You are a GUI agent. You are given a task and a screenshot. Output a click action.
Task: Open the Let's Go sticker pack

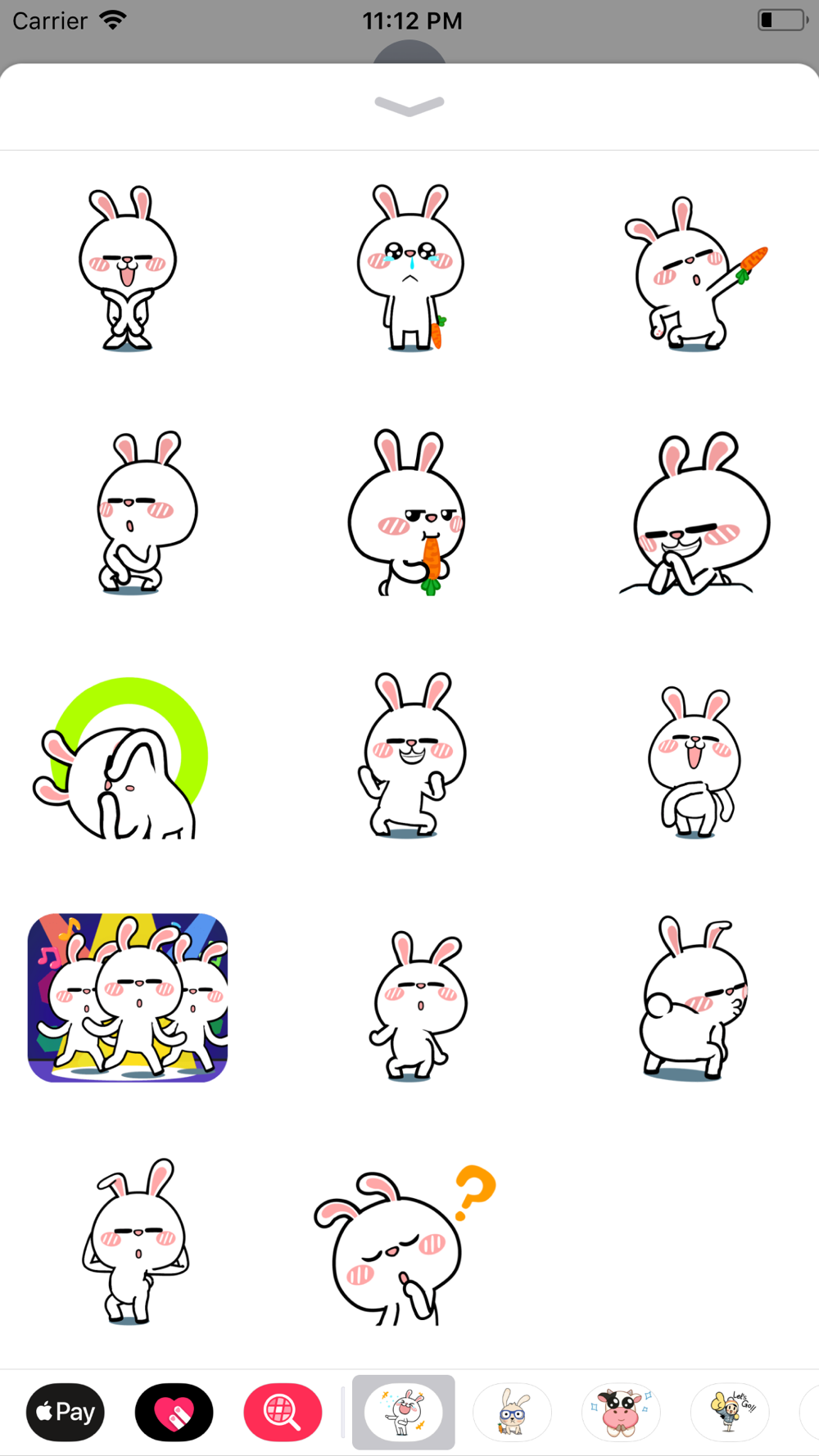coord(730,1412)
